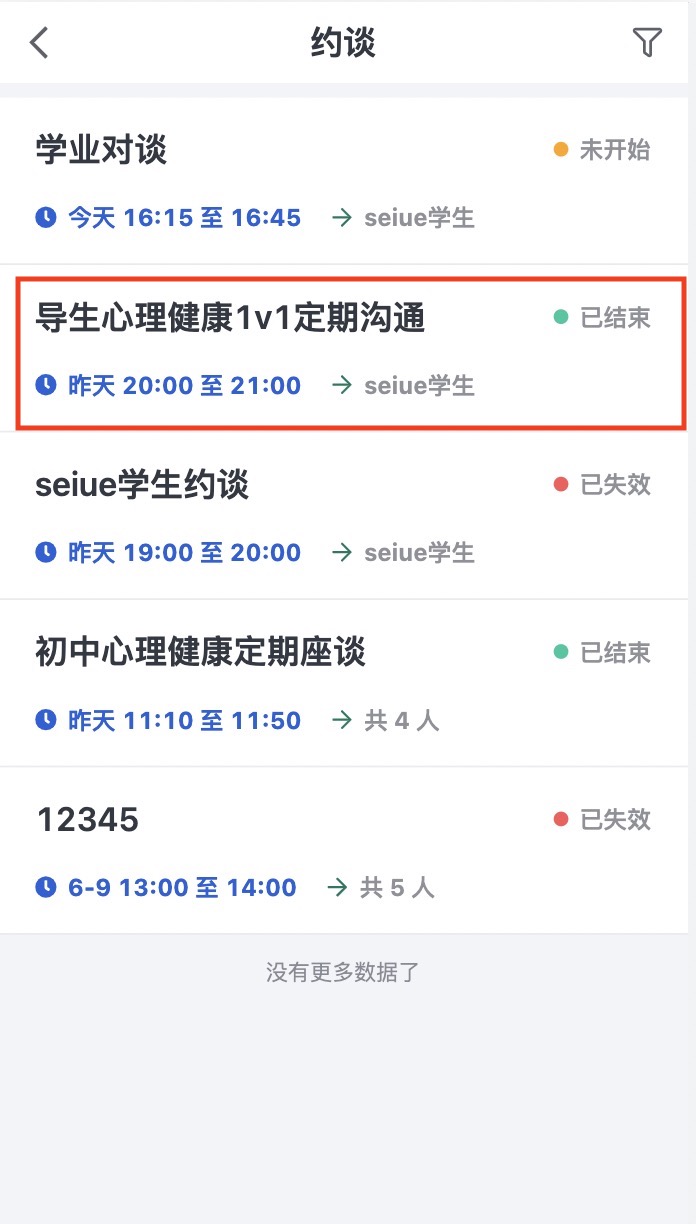Open the 12345 appointment
The height and width of the screenshot is (1224, 696).
(x=344, y=851)
